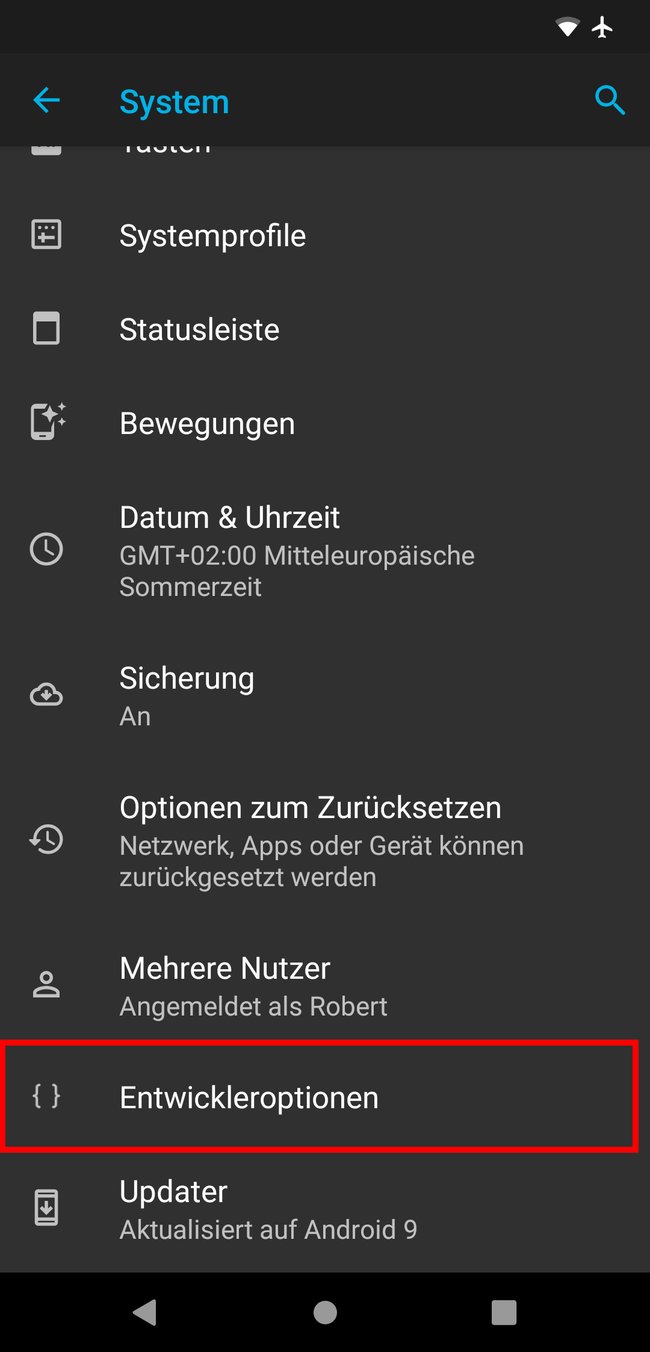This screenshot has height=1352, width=650.
Task: Open Statusleiste settings
Action: pos(325,329)
